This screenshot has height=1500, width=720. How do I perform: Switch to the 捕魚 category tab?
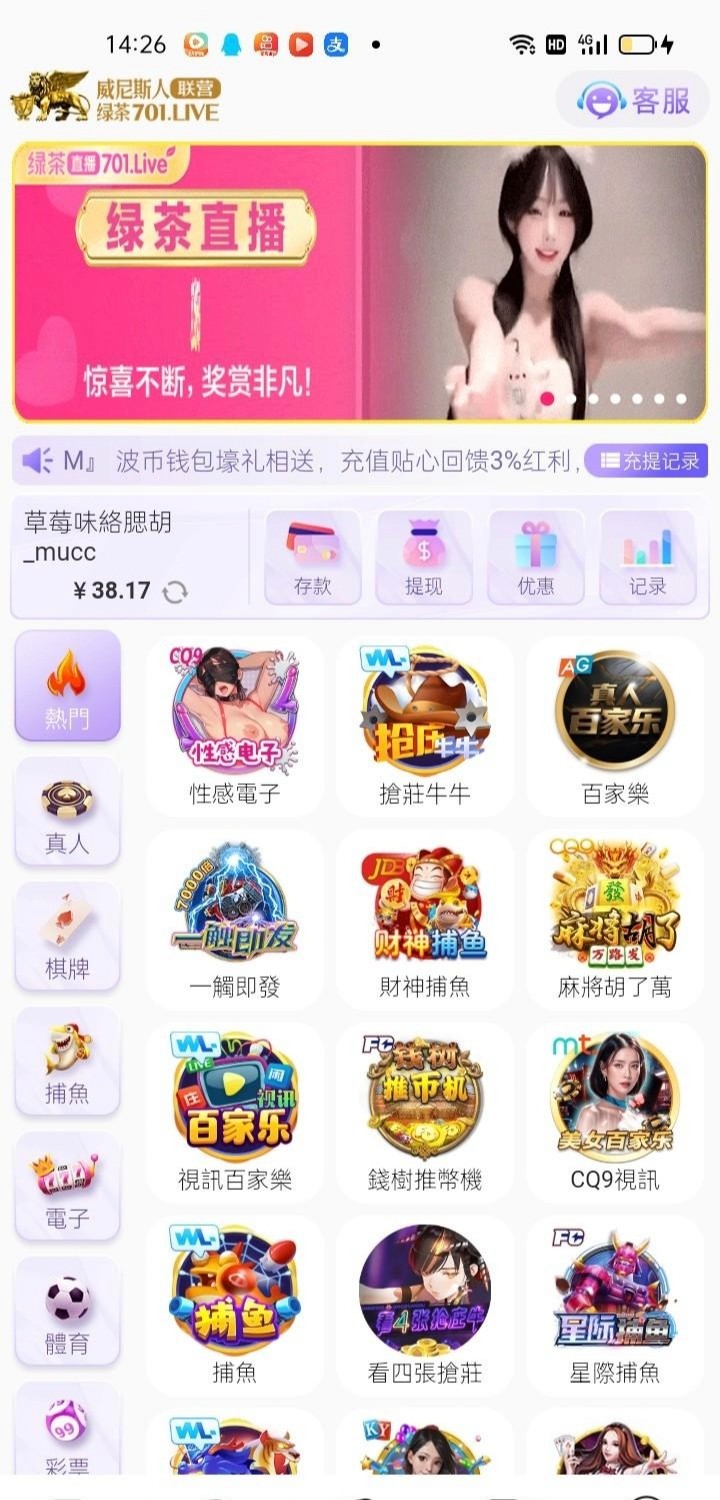point(67,1061)
